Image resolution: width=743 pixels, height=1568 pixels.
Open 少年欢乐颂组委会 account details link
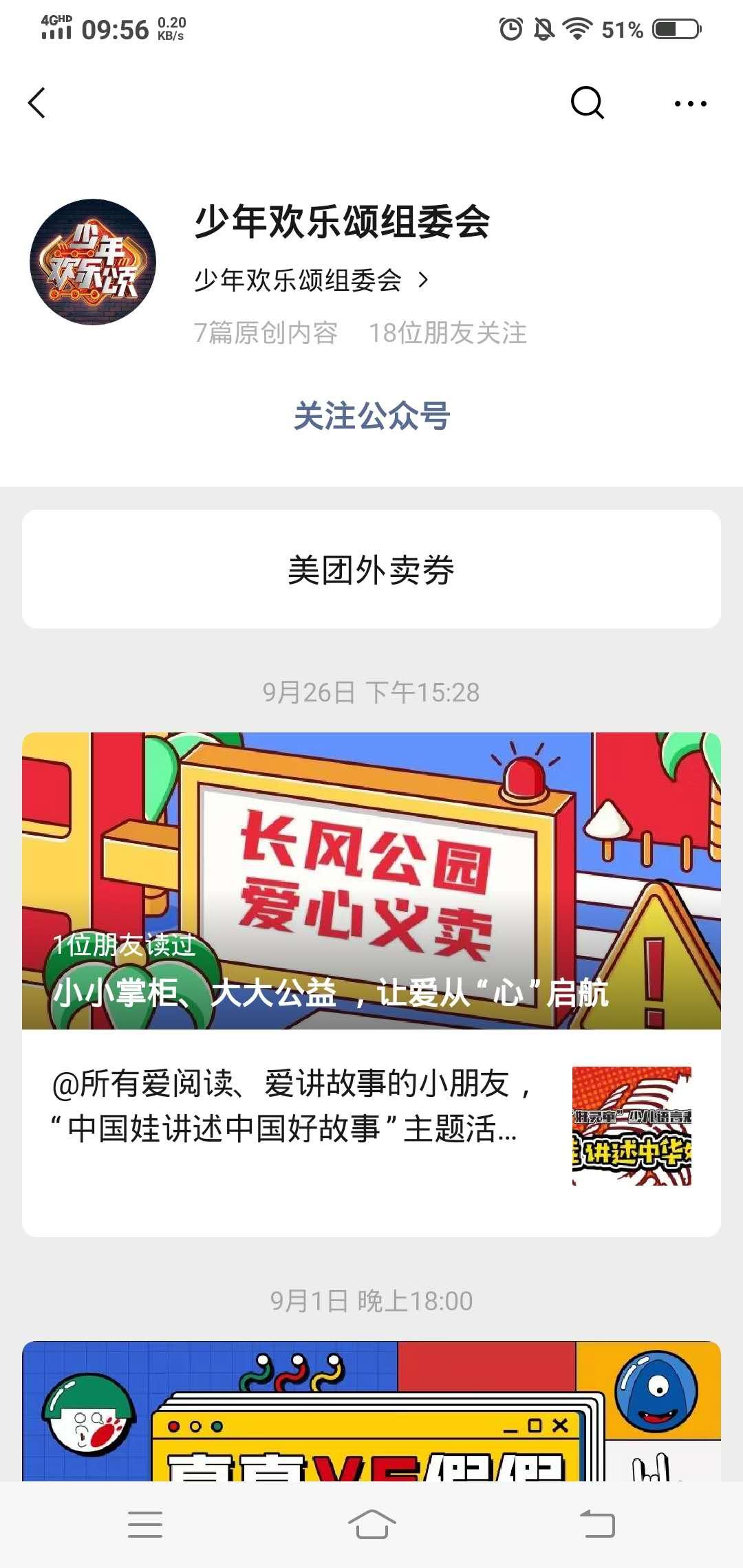[311, 281]
